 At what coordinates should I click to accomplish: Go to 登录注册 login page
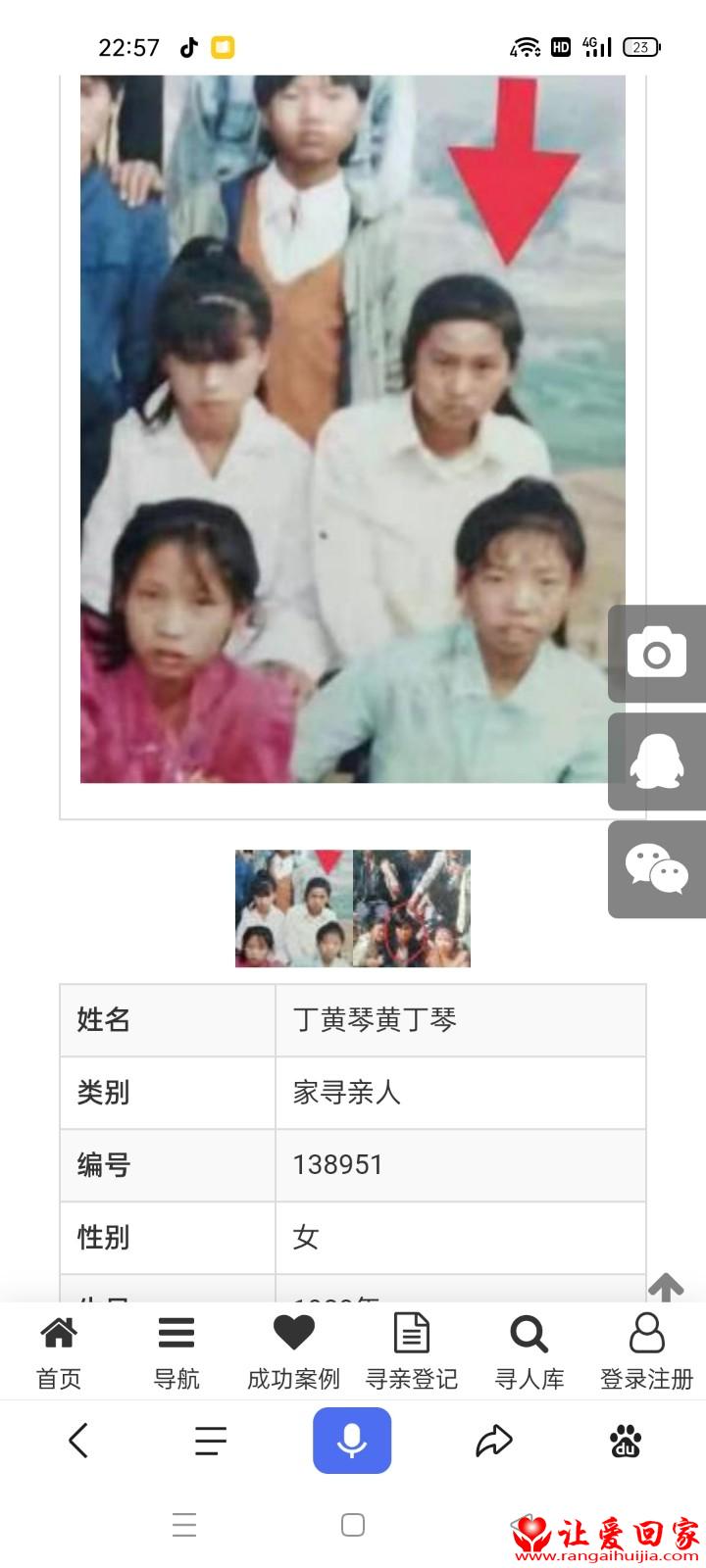647,1352
